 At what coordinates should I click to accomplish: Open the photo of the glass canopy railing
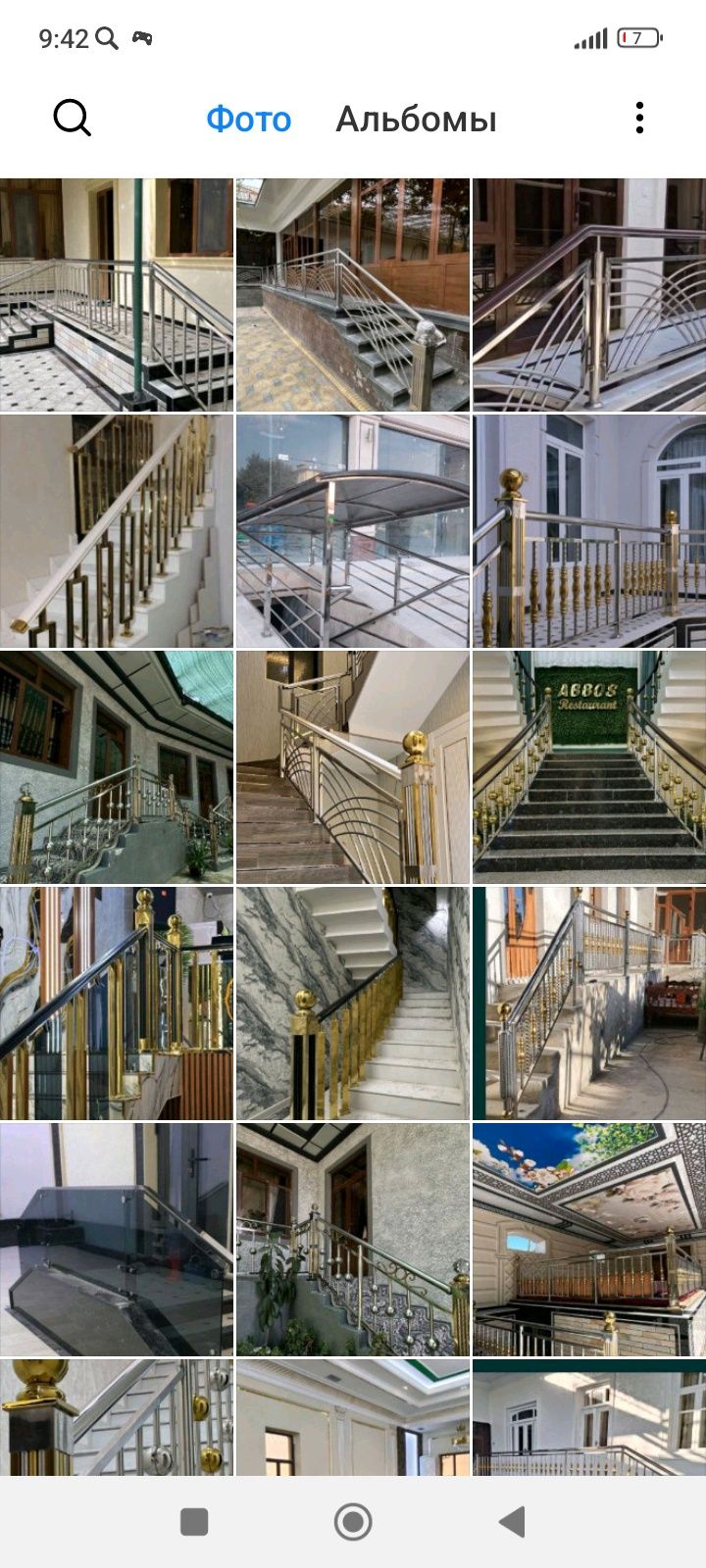click(x=353, y=530)
